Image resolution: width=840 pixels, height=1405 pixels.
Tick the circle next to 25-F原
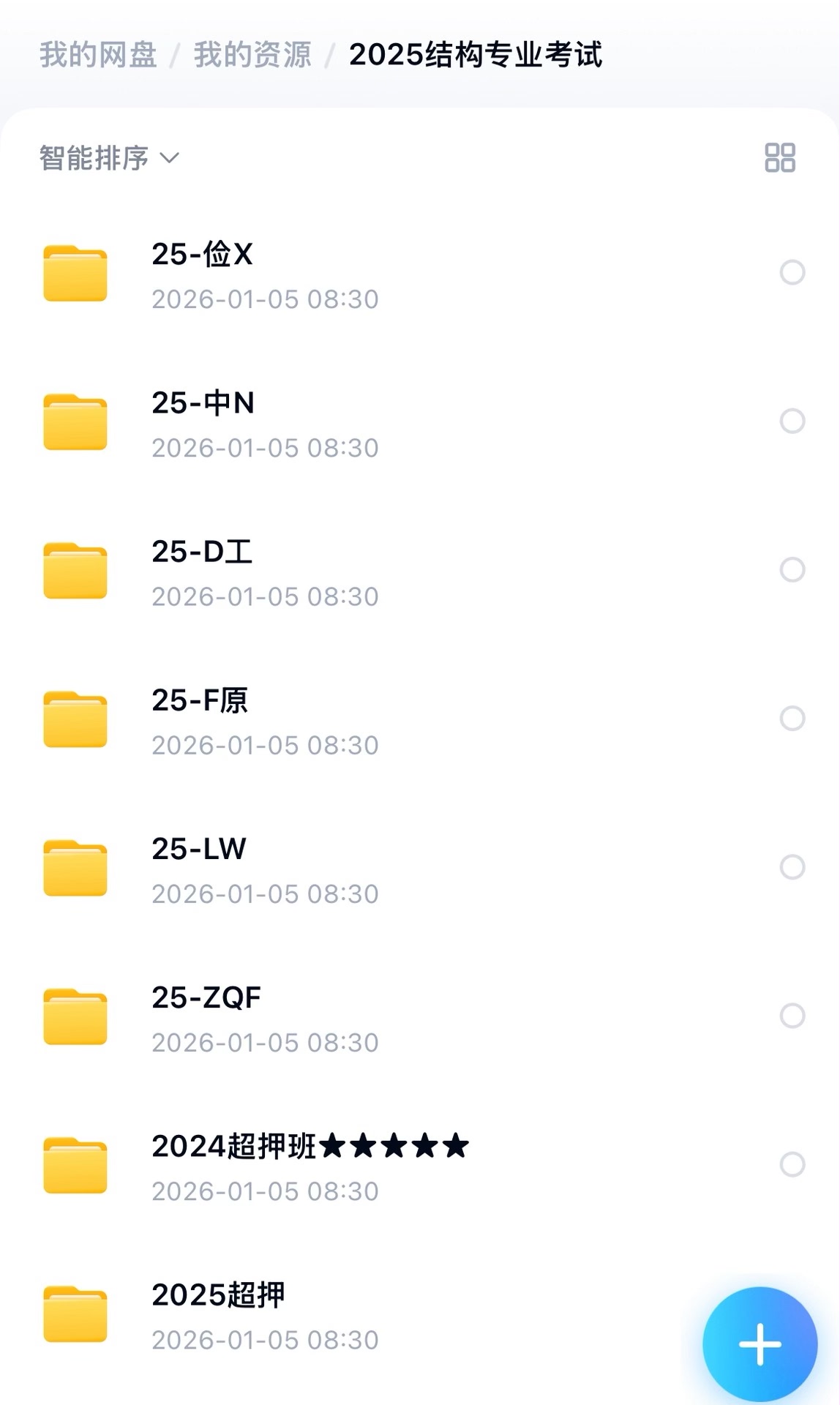click(x=792, y=718)
